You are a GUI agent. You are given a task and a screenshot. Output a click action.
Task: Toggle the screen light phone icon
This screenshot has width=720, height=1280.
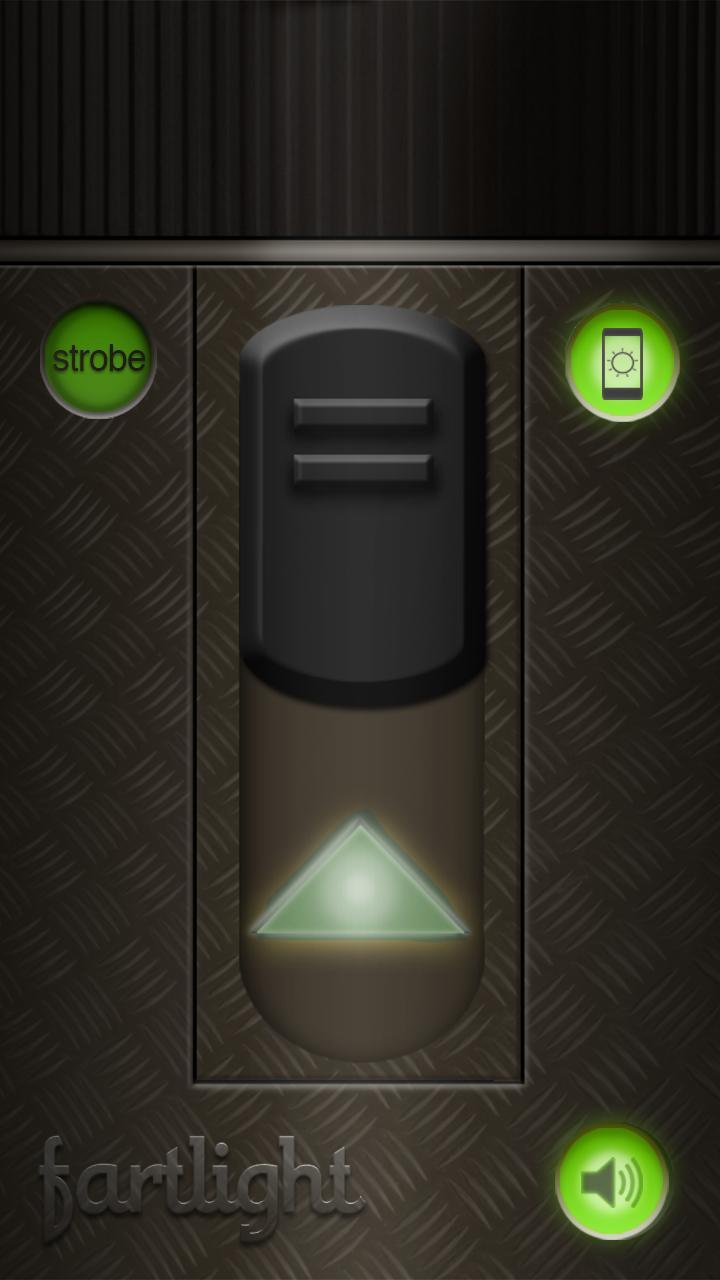[x=622, y=364]
